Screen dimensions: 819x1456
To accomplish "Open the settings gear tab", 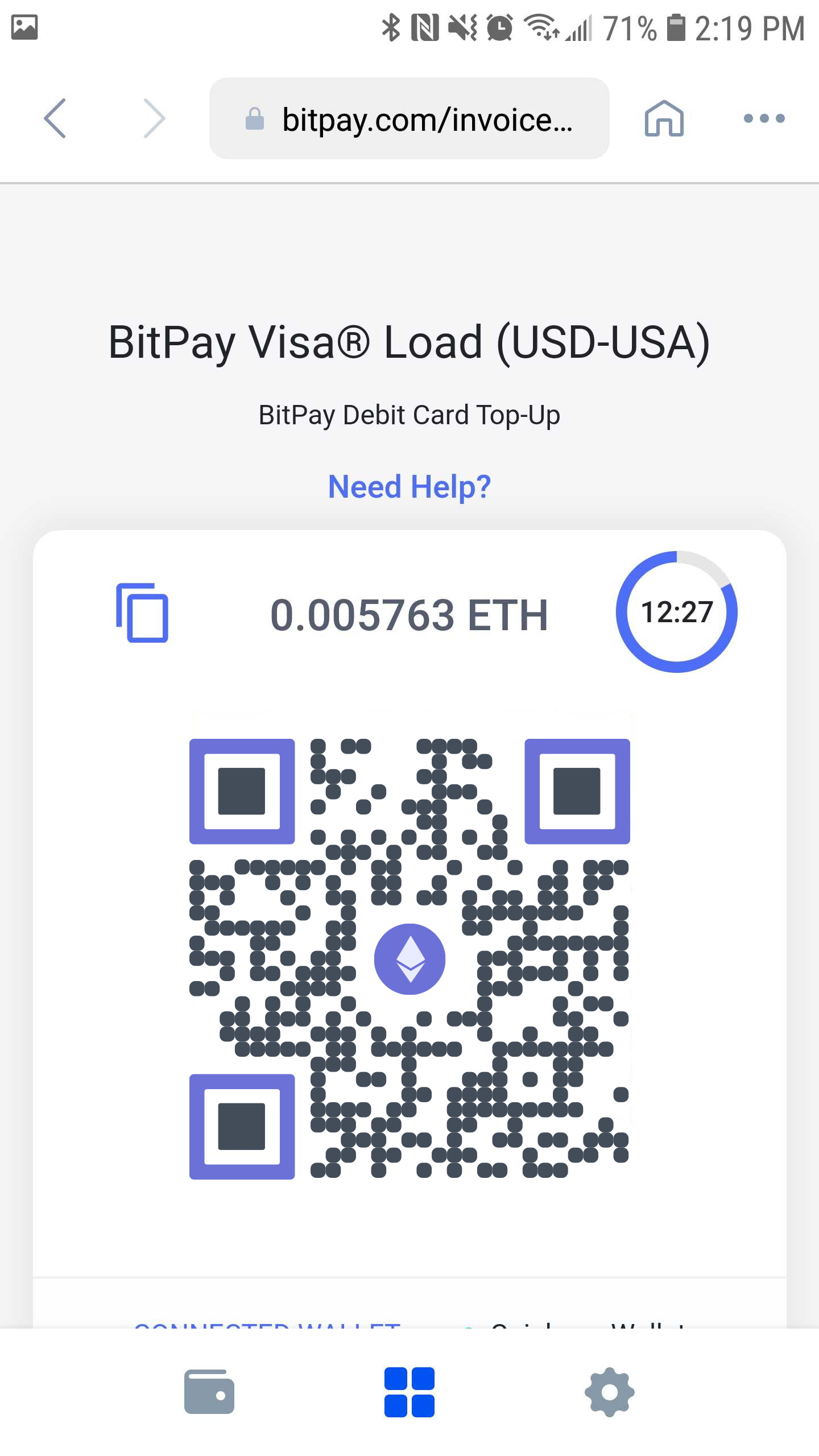I will pos(610,1392).
